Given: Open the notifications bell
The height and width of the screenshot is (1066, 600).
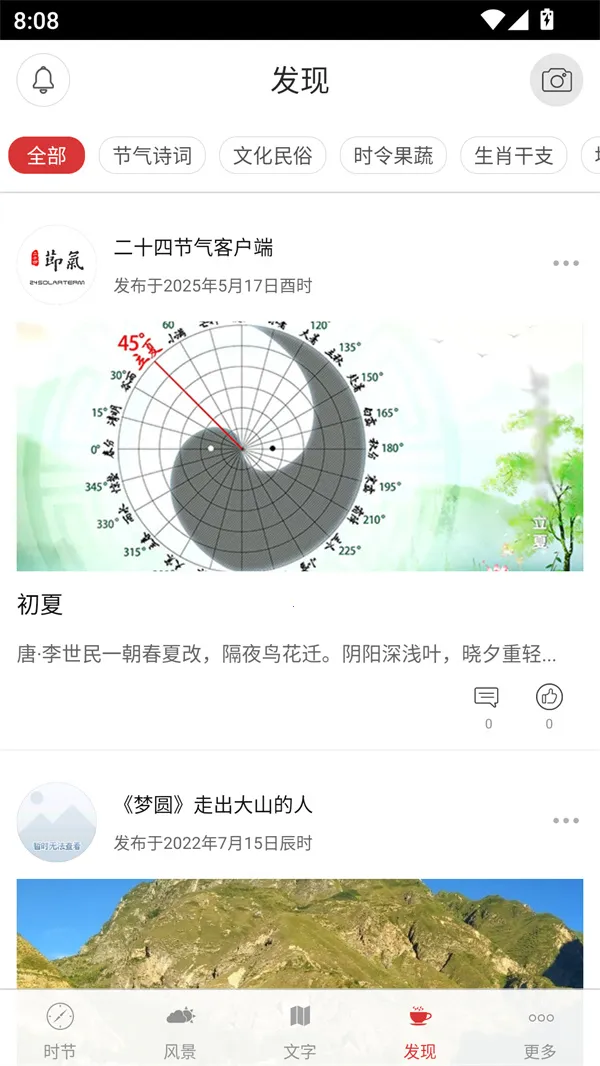Looking at the screenshot, I should [x=43, y=80].
